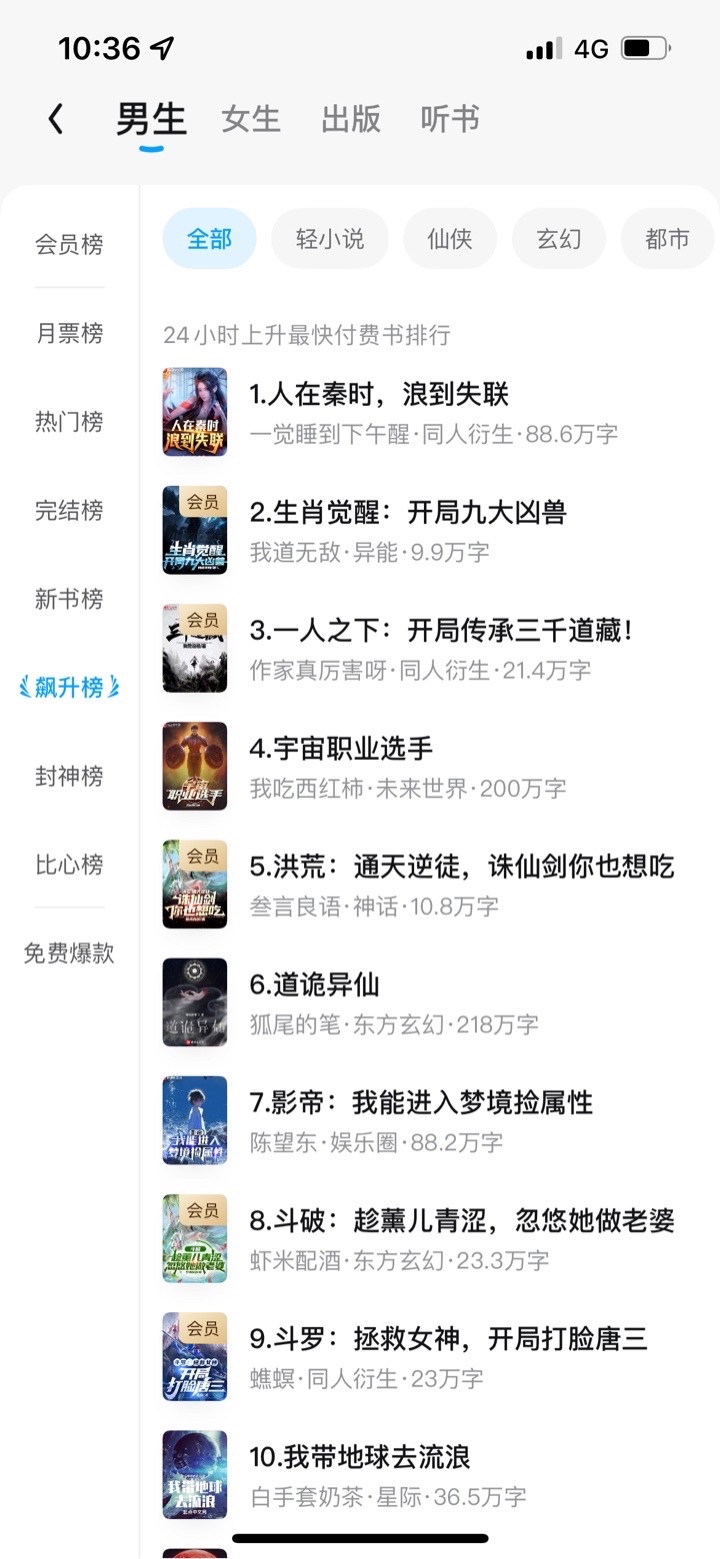Open 影帝：我能进入梦境捡属性
Viewport: 720px width, 1559px height.
pos(421,1103)
